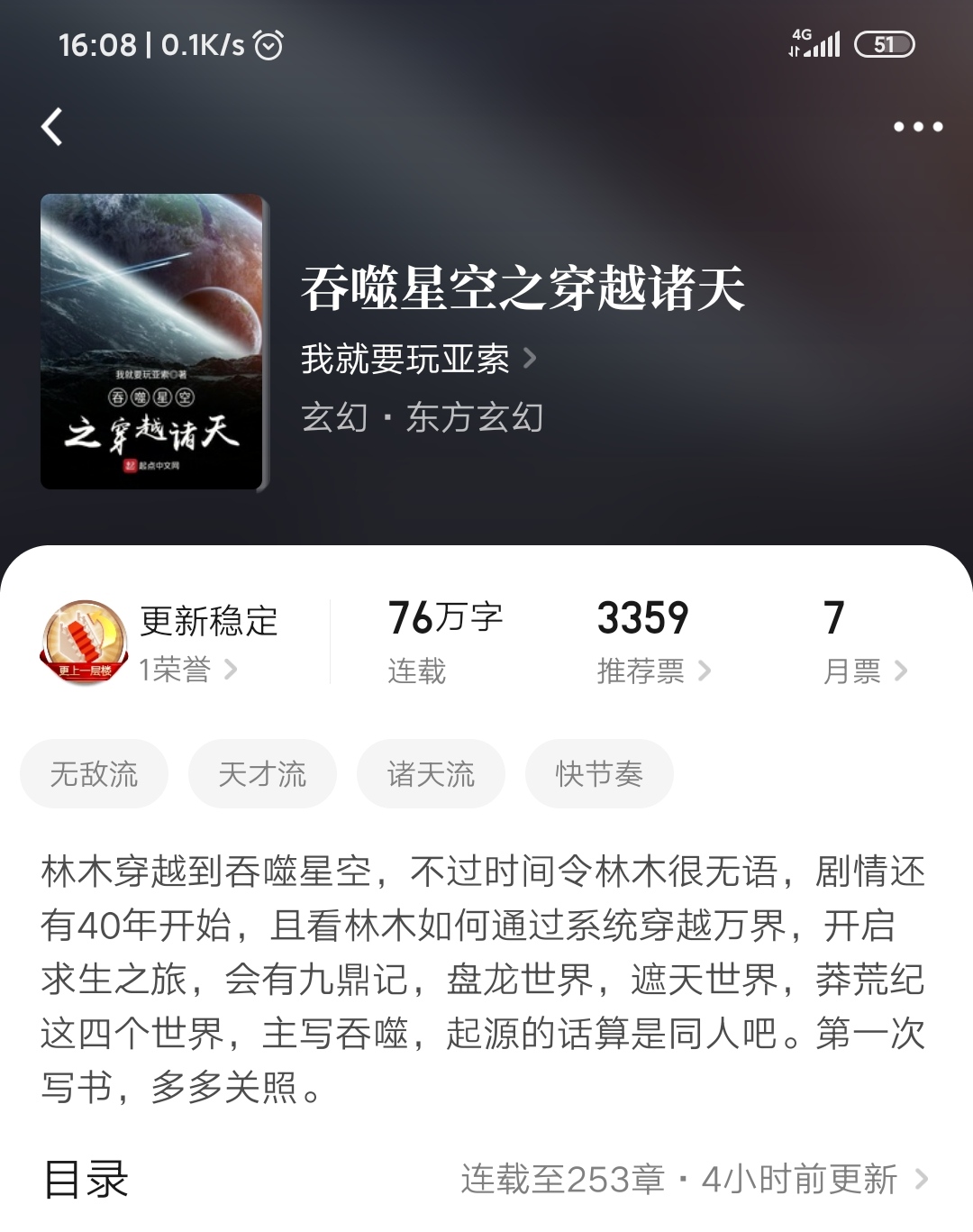Screen dimensions: 973x1232
Task: Open author page for 我就要玩亚索
Action: coord(405,359)
